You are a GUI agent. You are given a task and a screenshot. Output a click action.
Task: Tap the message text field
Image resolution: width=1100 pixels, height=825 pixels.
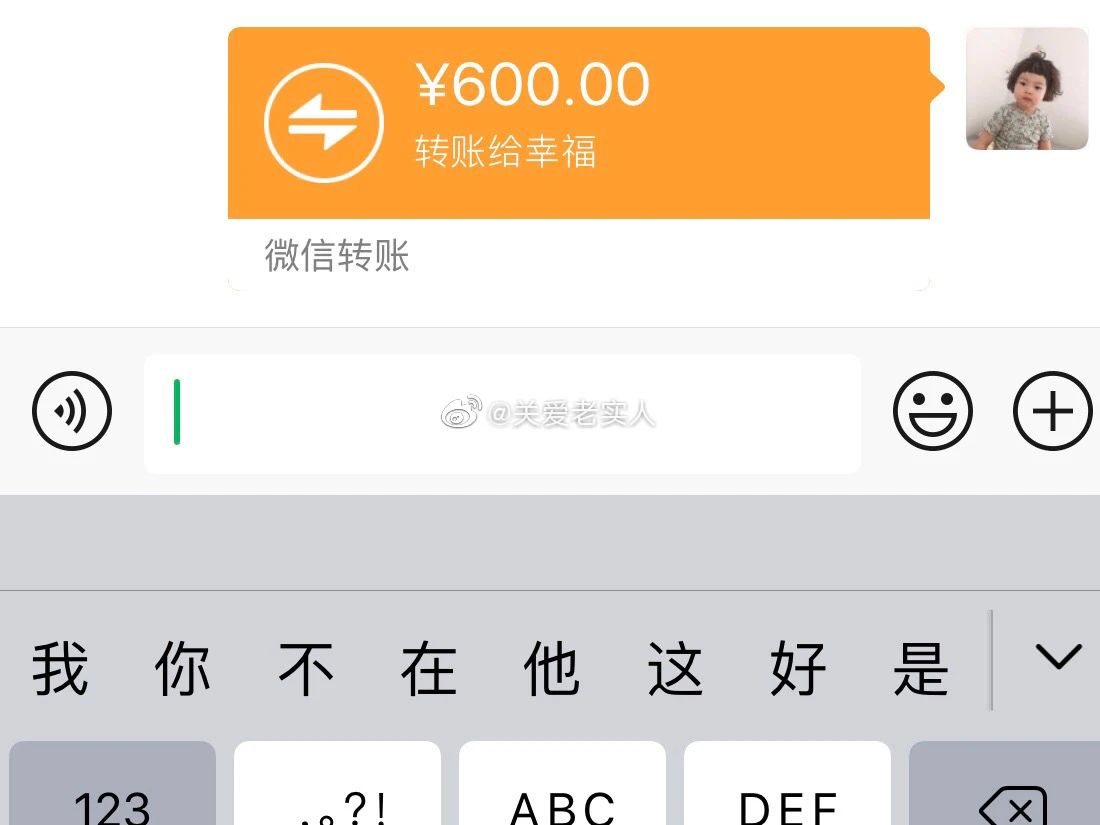tap(502, 413)
